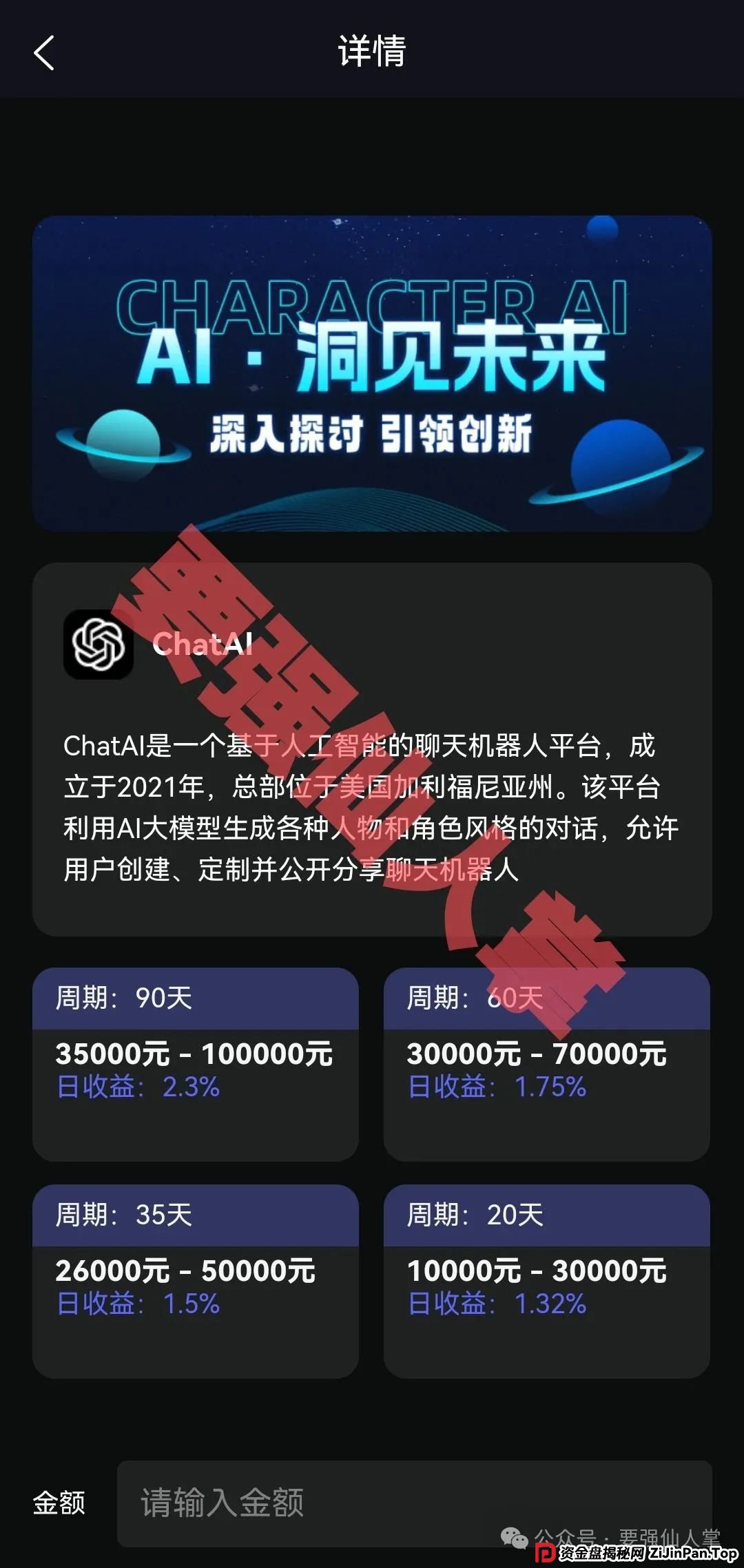Choose the 20天 plan with 1.32% daily yield
Viewport: 744px width, 1568px height.
(x=548, y=1281)
